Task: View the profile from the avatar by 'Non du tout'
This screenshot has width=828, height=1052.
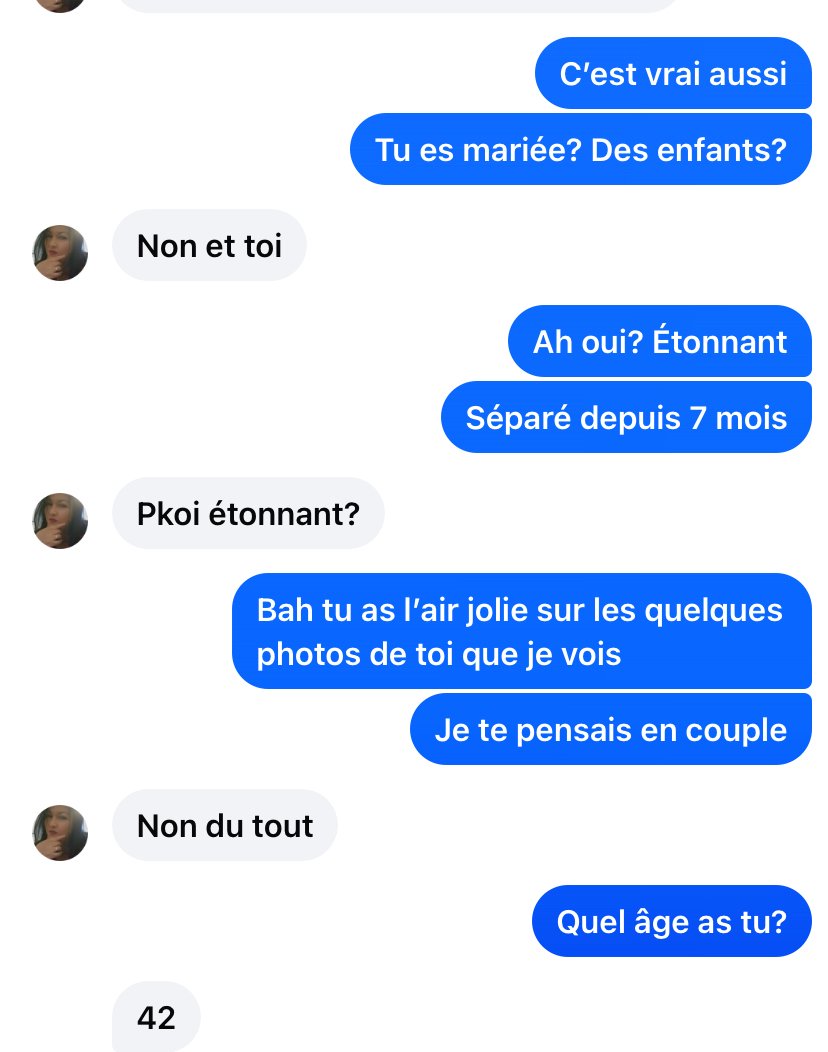Action: (x=60, y=833)
